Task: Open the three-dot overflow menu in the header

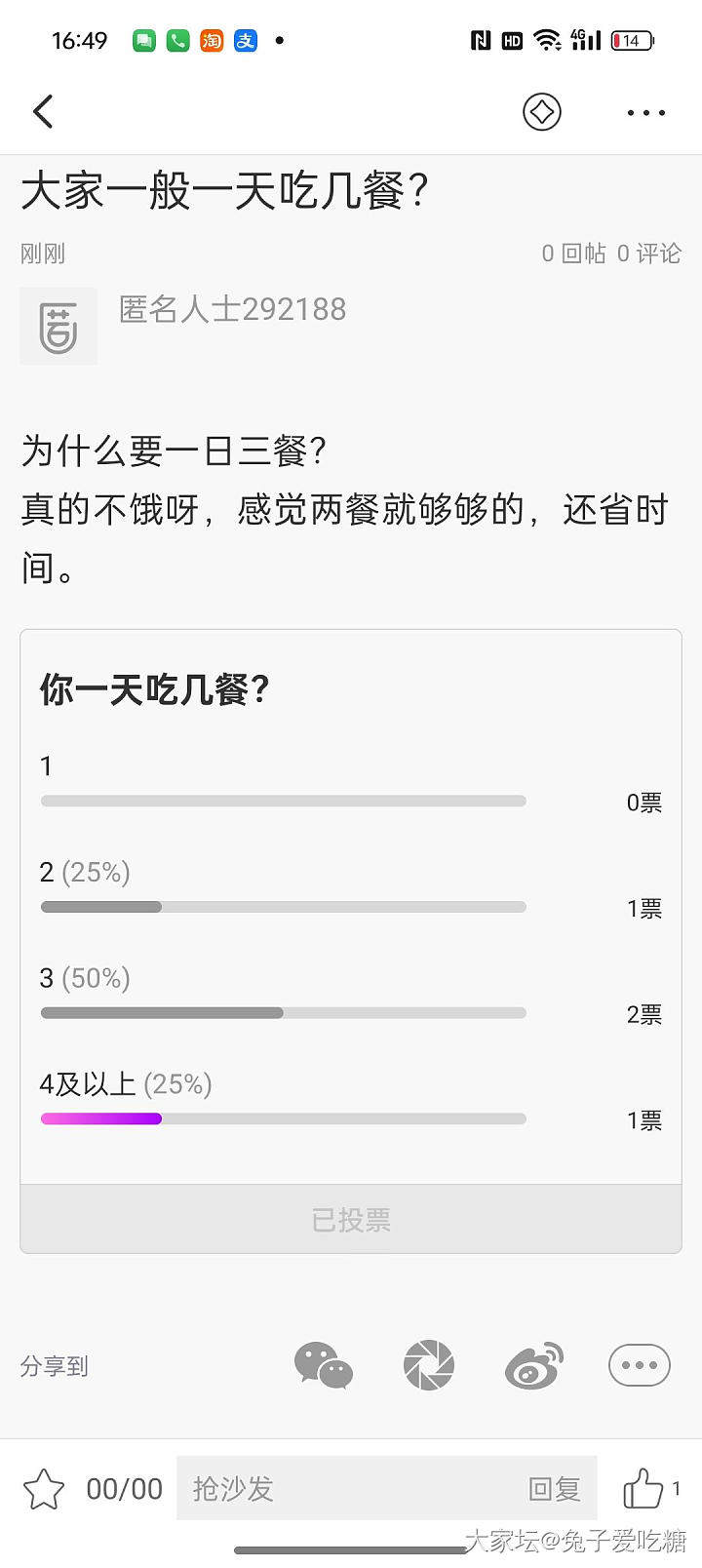Action: pos(645,113)
